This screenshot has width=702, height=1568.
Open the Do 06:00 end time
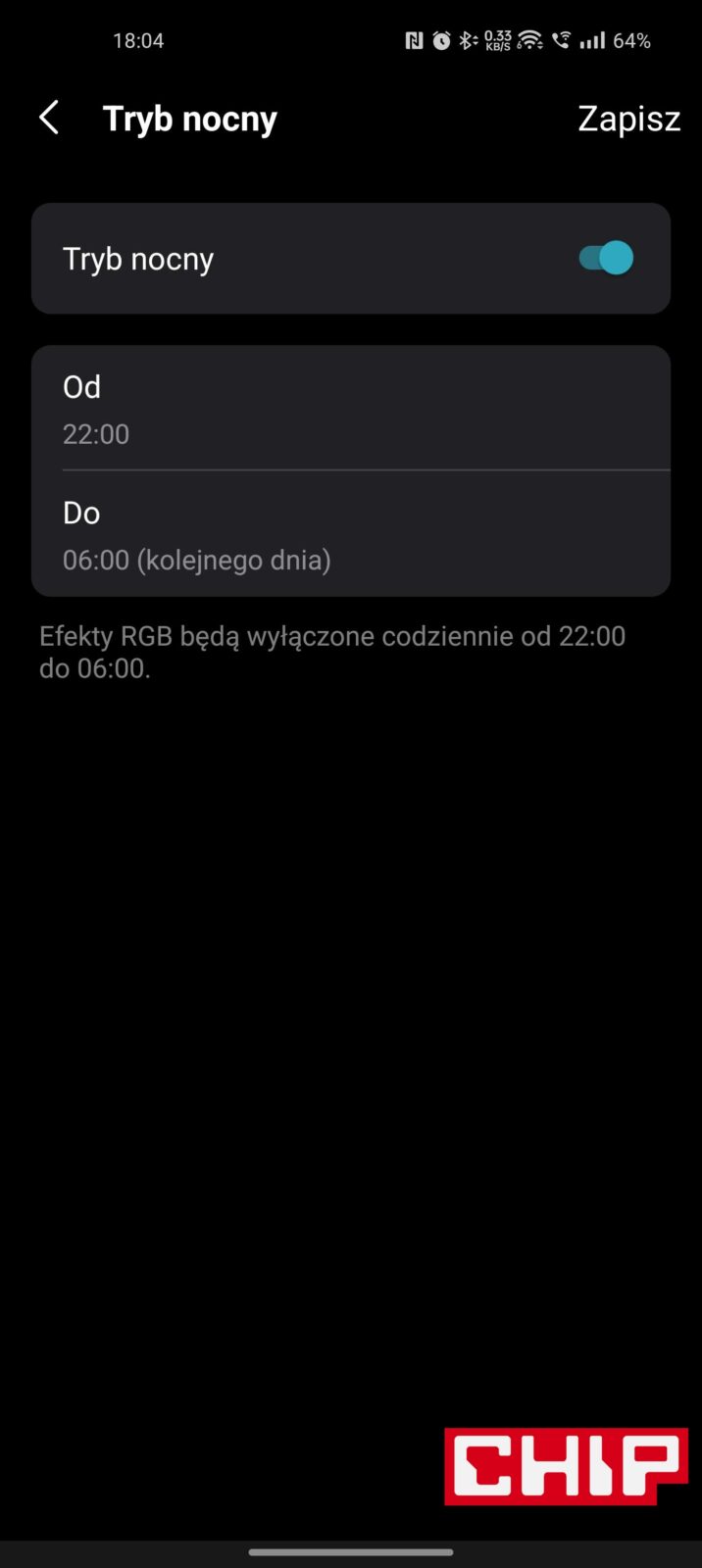point(350,535)
